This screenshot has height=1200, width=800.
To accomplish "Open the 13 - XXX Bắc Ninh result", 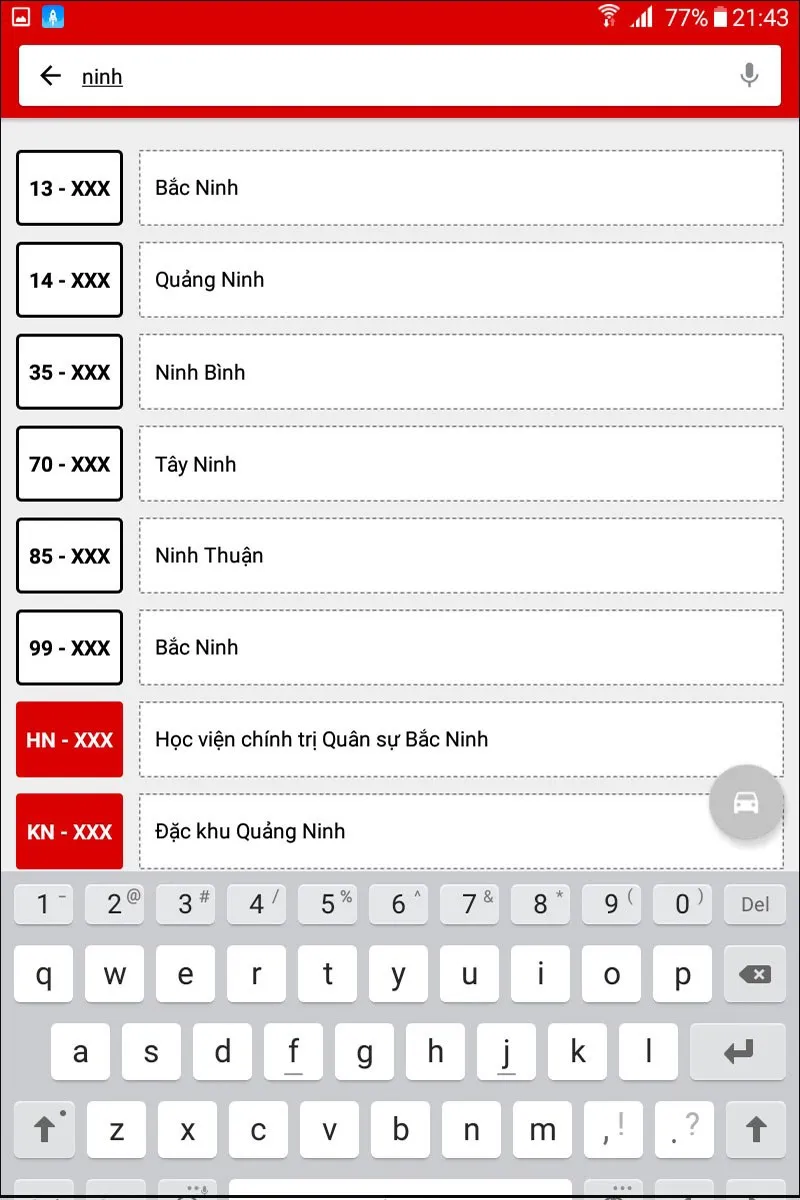I will click(460, 188).
